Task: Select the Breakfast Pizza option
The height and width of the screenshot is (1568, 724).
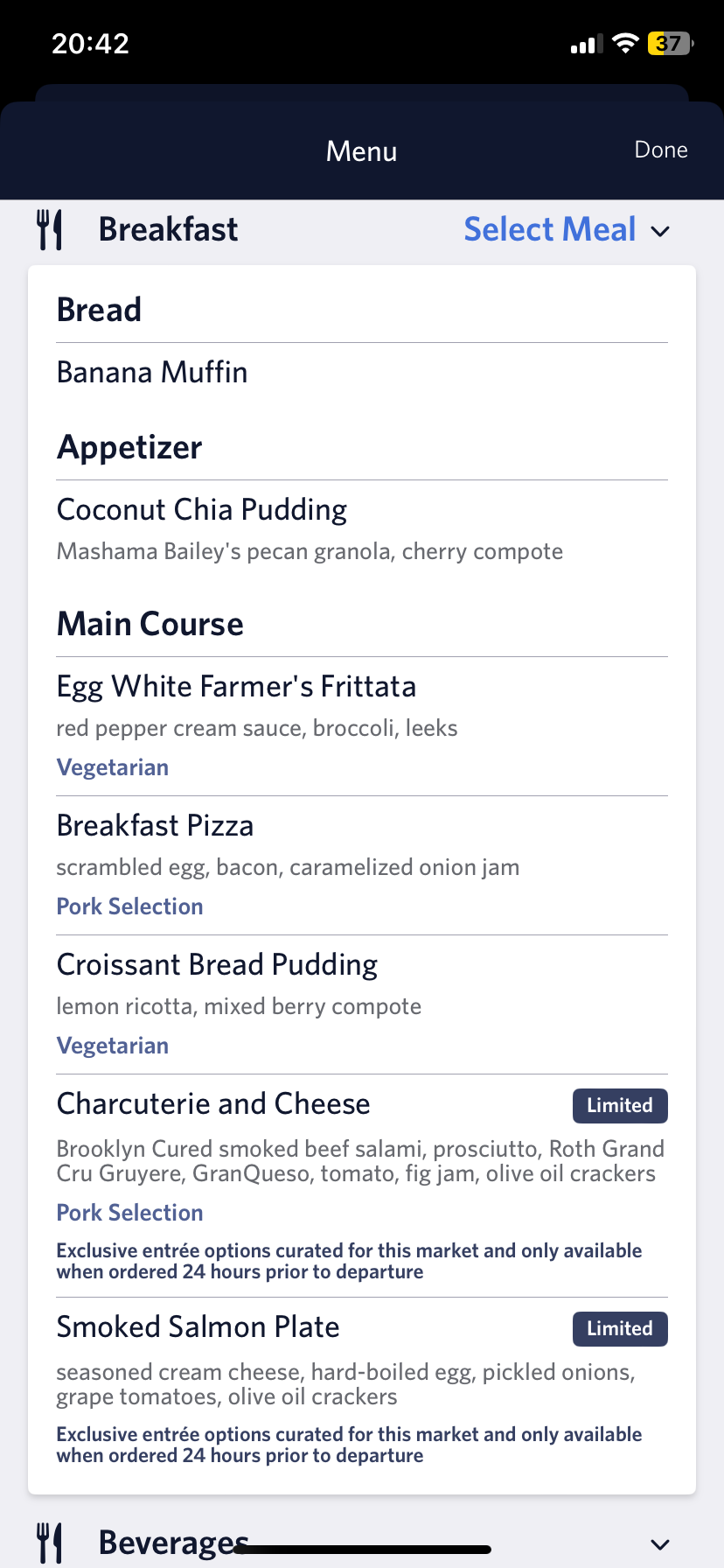Action: (155, 824)
